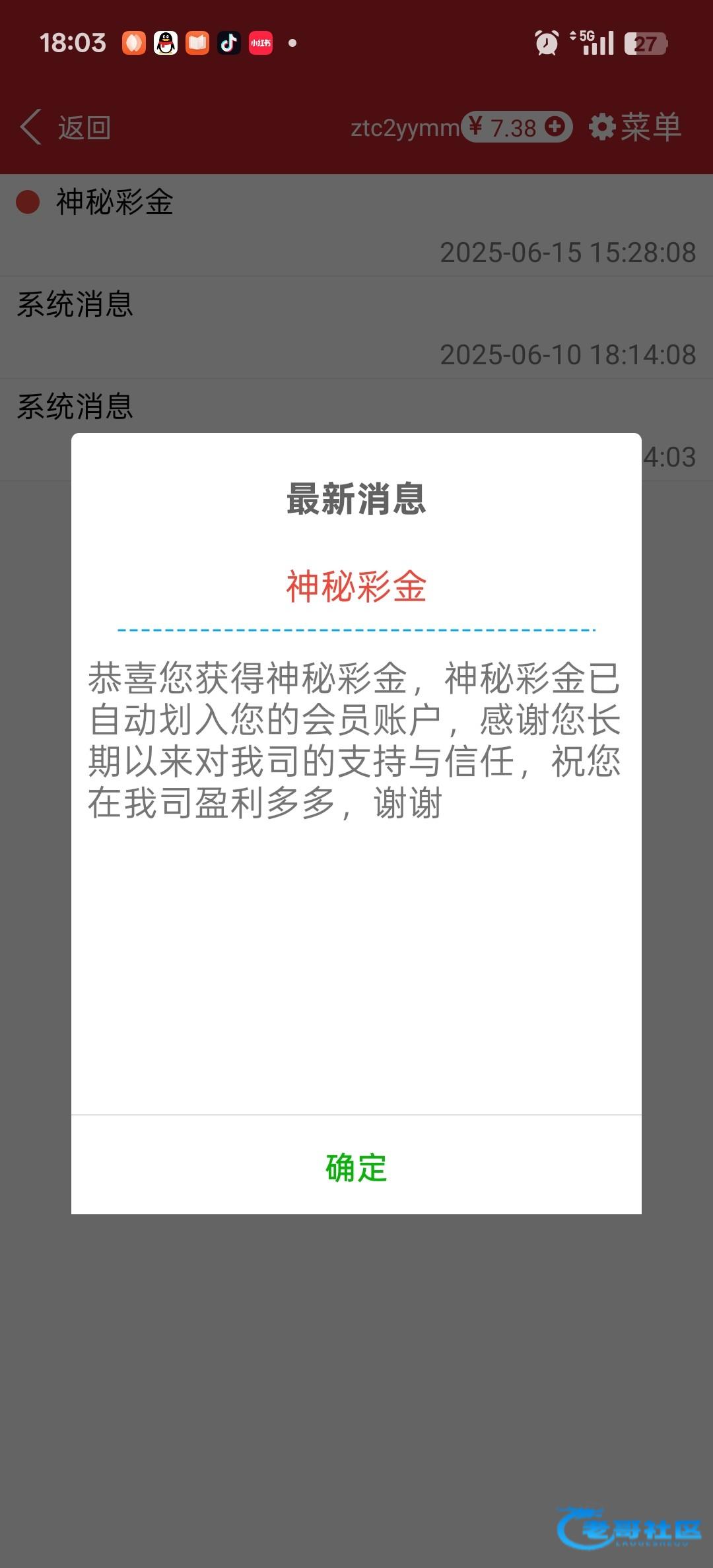Go back using the 返回 button
Viewport: 713px width, 1568px height.
click(66, 127)
